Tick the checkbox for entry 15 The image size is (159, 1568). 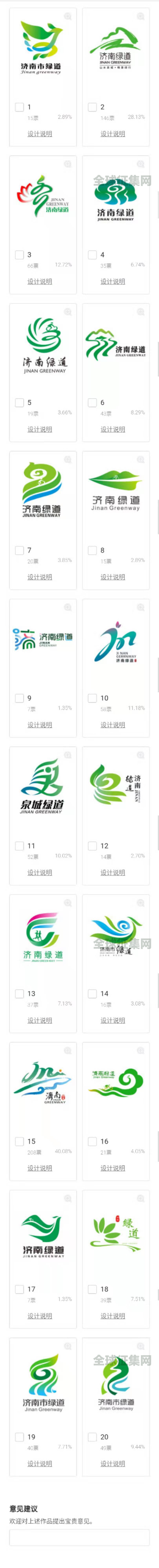pyautogui.click(x=19, y=1142)
